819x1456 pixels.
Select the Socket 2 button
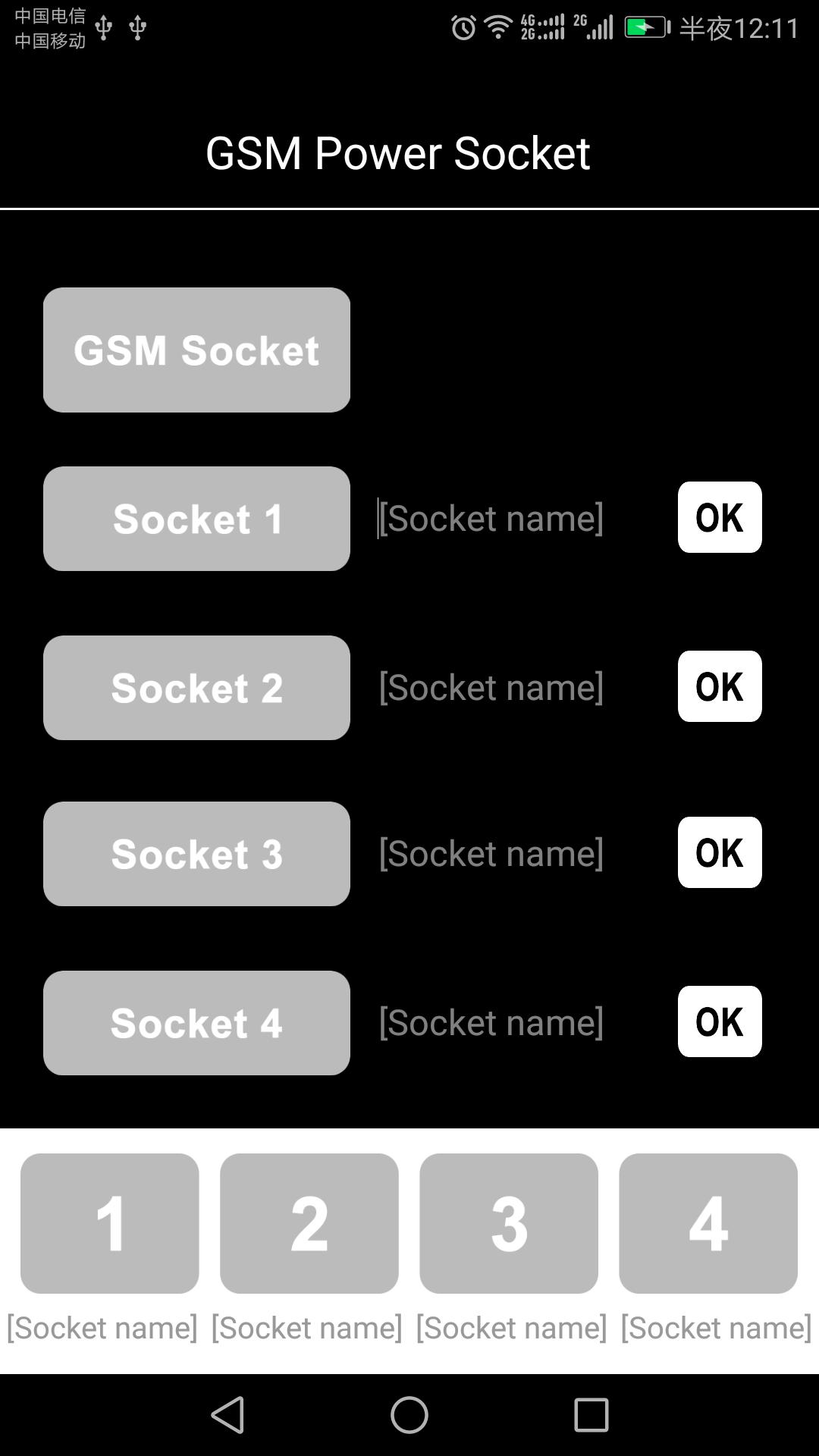[196, 688]
